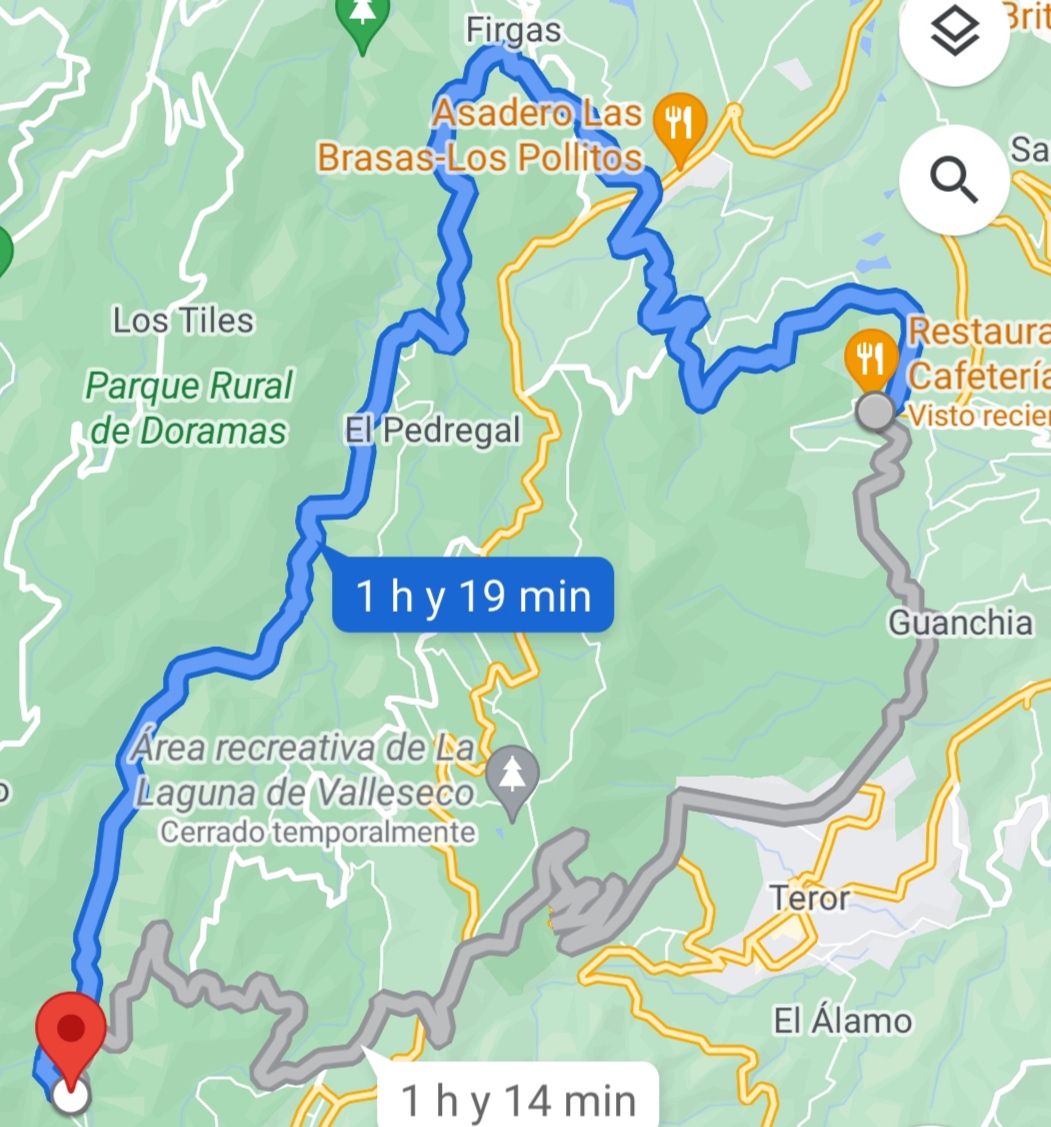This screenshot has height=1127, width=1051.
Task: Select the 1 h y 14 min alternative route
Action: click(519, 1100)
